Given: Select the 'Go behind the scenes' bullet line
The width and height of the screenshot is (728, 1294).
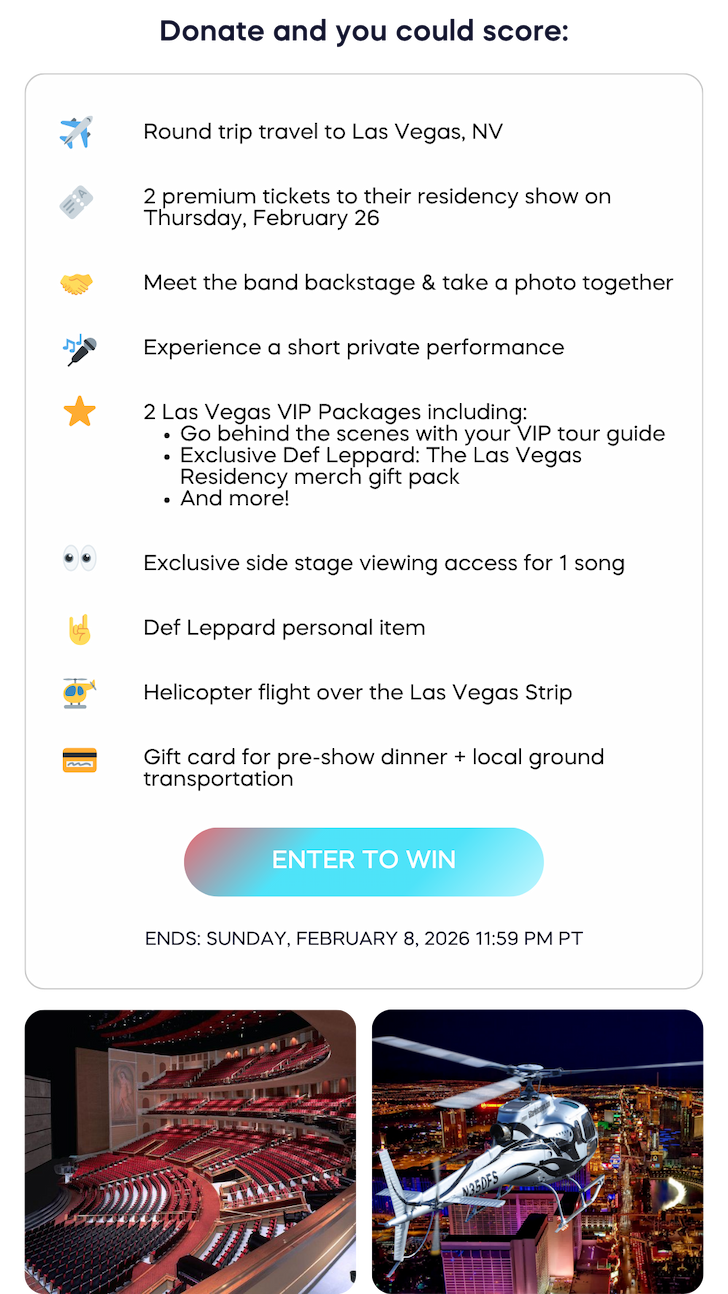Looking at the screenshot, I should click(420, 433).
